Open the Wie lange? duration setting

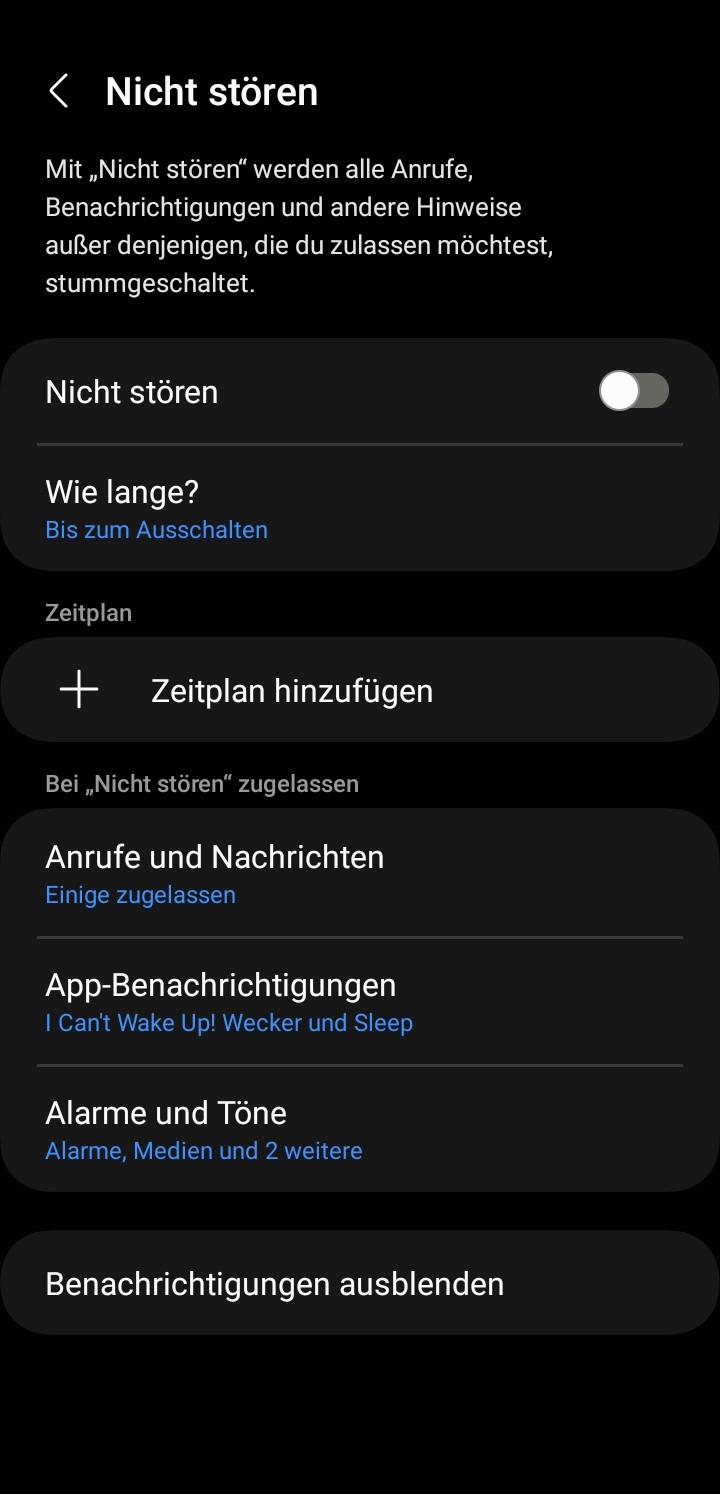(360, 509)
